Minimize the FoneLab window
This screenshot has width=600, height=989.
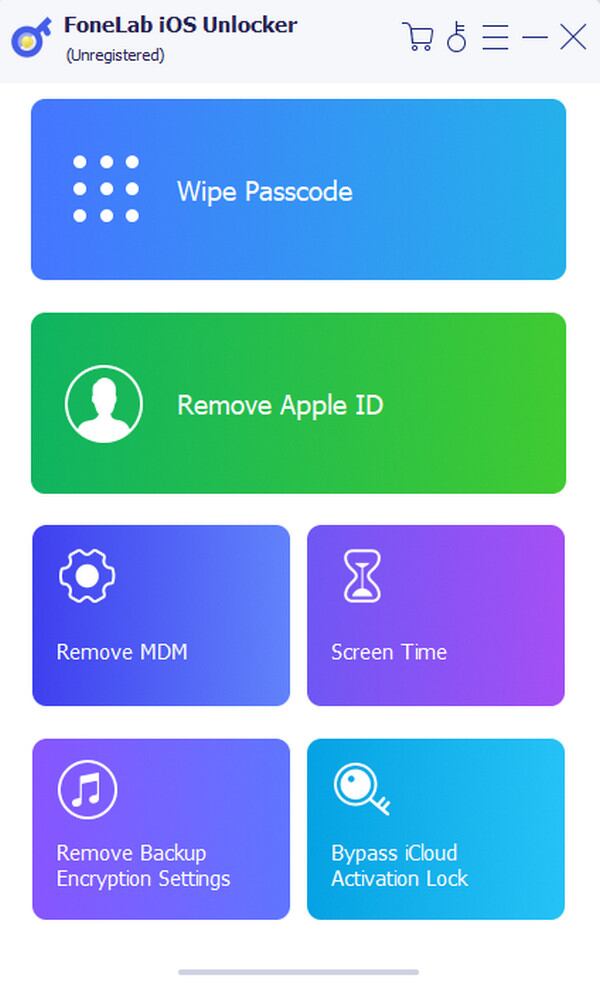click(x=535, y=37)
